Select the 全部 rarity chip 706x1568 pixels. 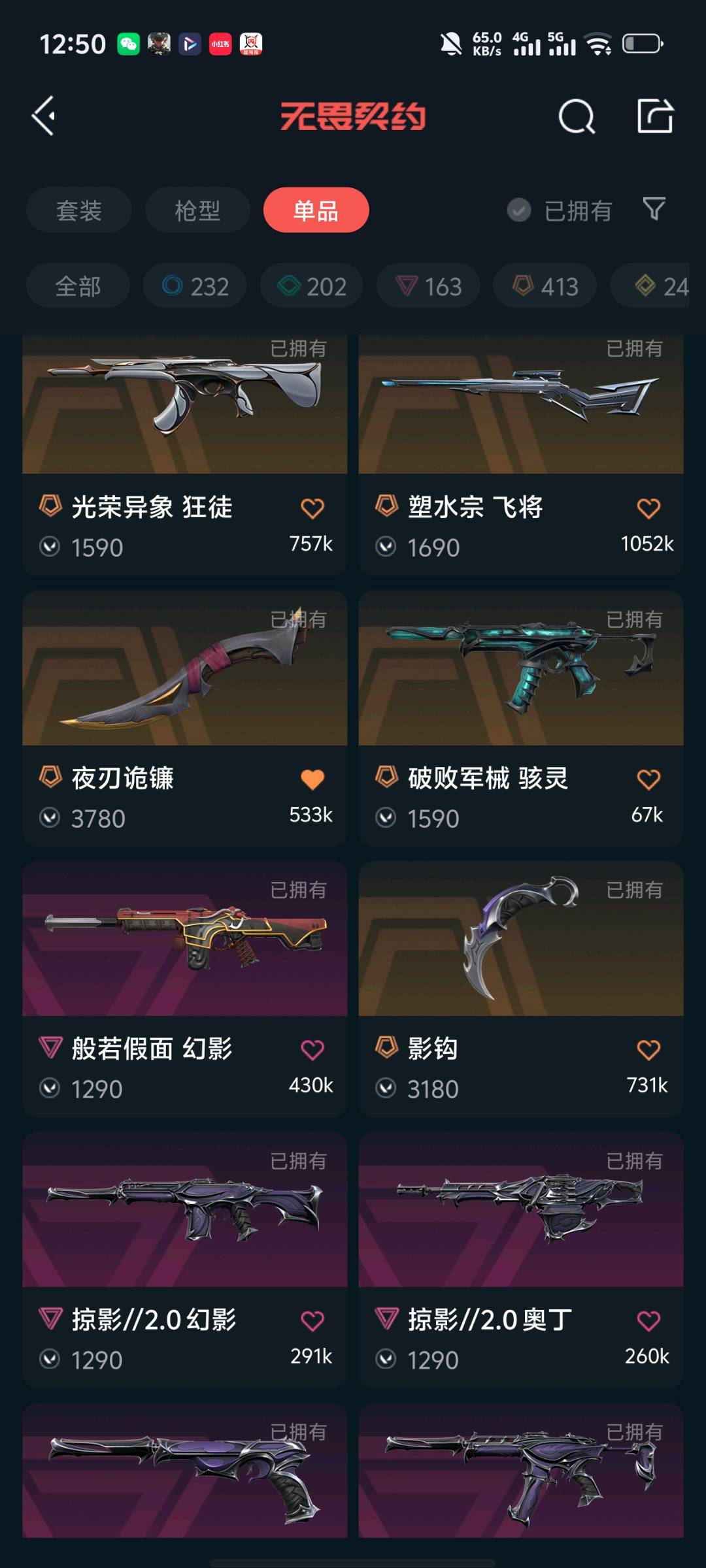point(78,286)
